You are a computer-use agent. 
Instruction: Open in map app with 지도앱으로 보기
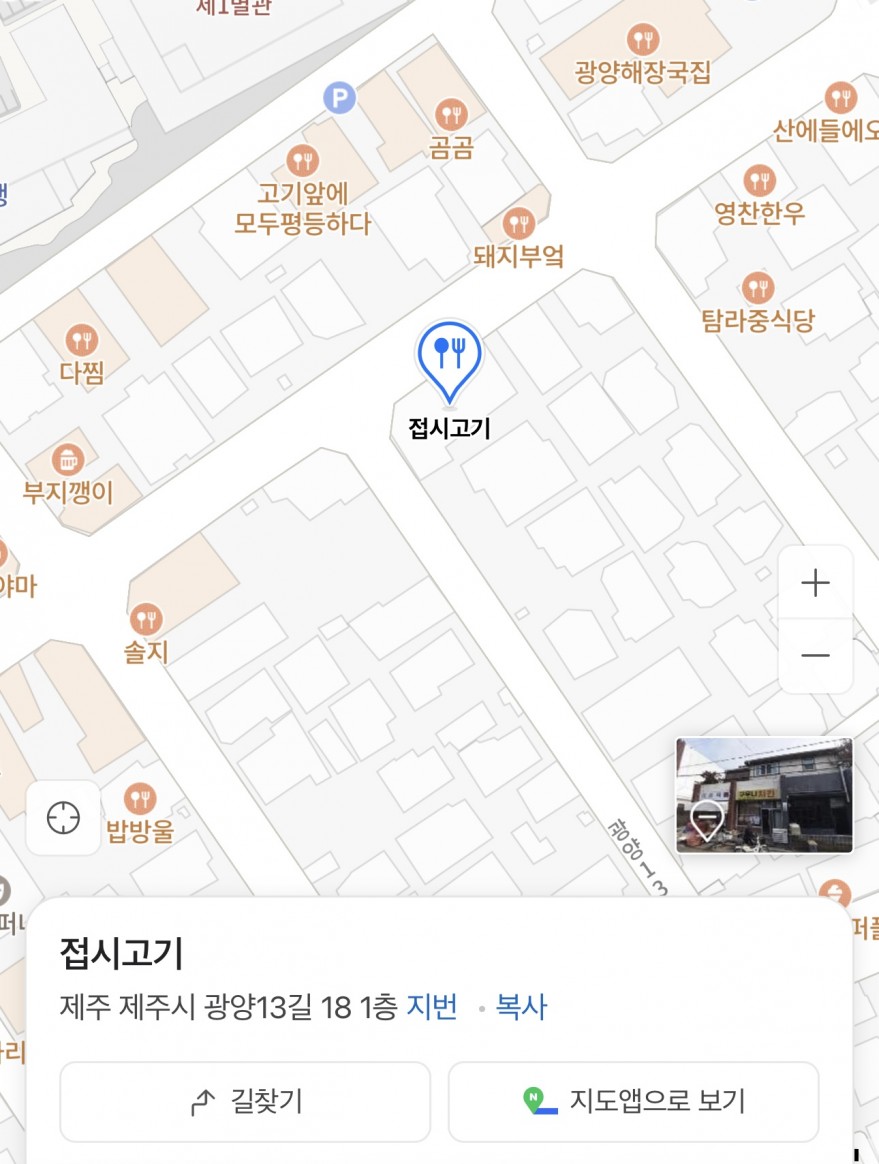click(x=633, y=1101)
